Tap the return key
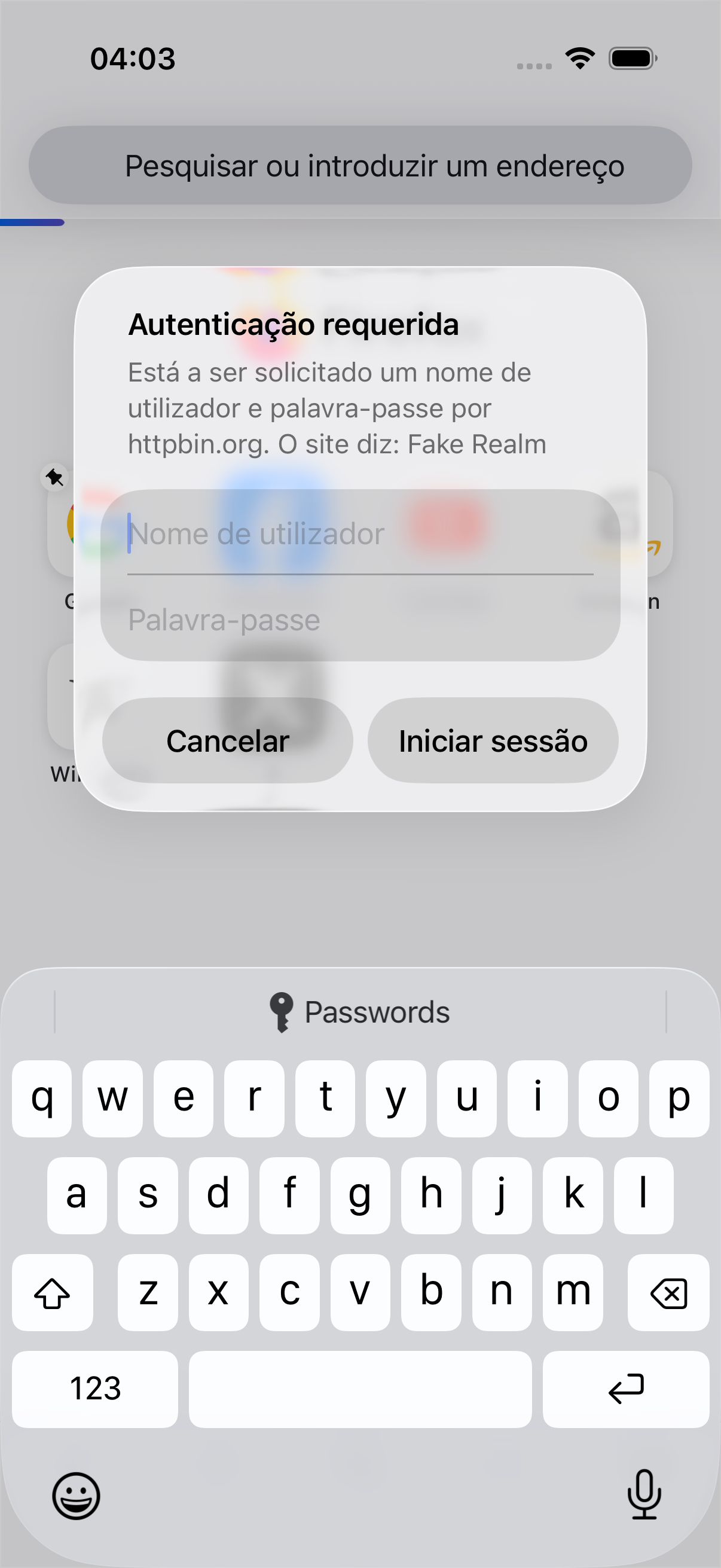Image resolution: width=721 pixels, height=1568 pixels. click(626, 1389)
